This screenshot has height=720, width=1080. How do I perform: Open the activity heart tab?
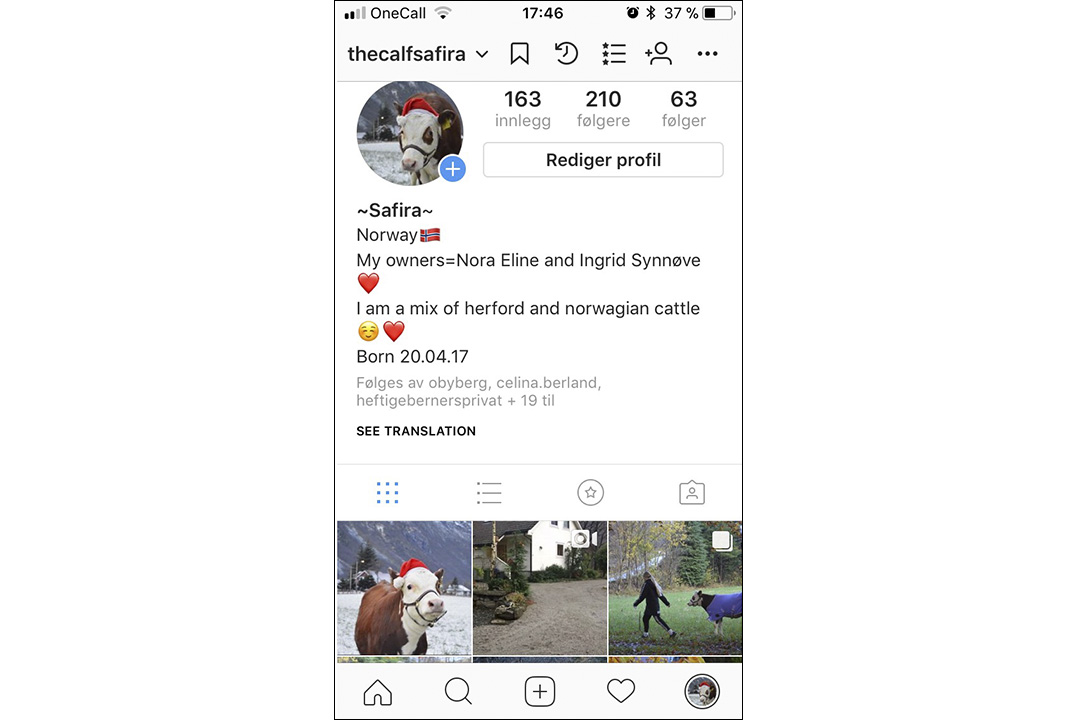pos(621,691)
